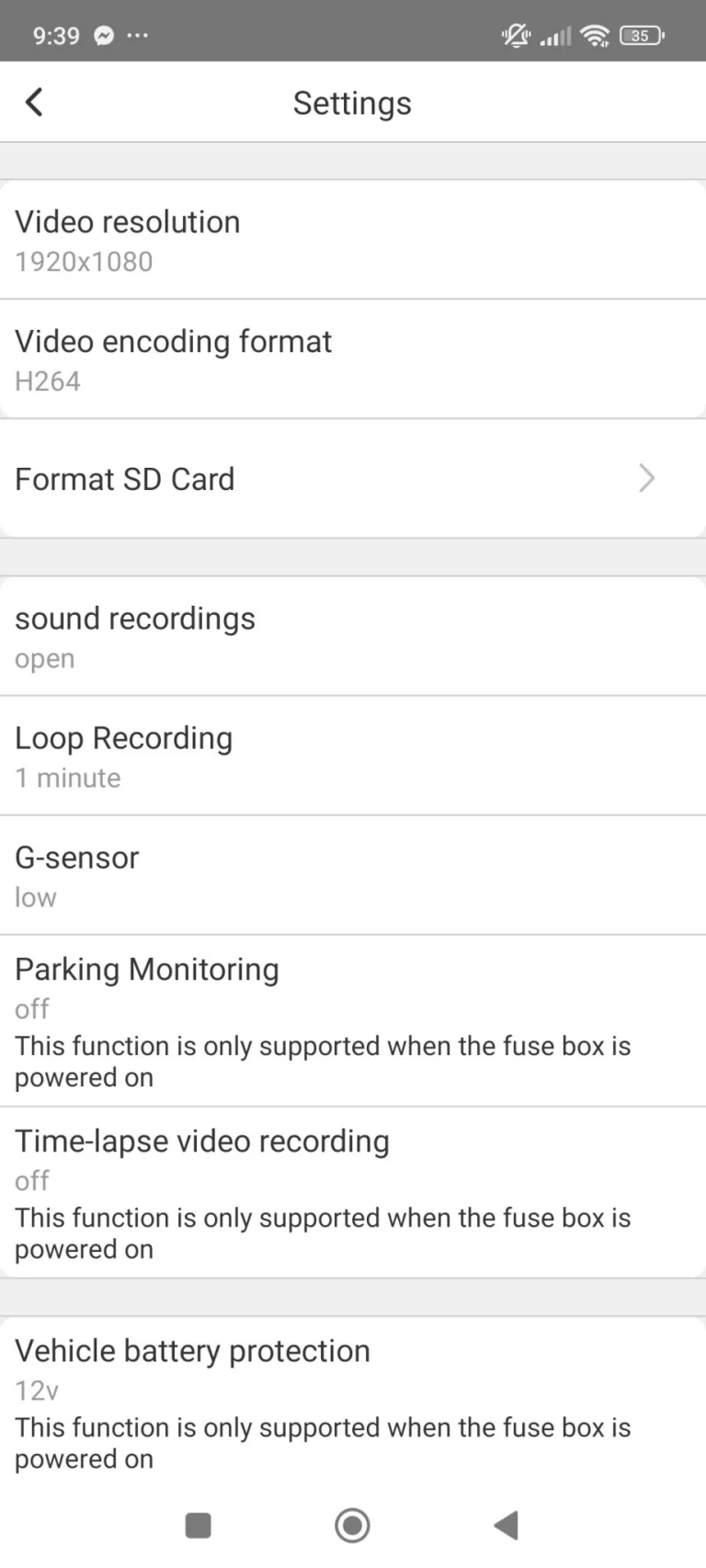Open Format SD Card

point(353,479)
